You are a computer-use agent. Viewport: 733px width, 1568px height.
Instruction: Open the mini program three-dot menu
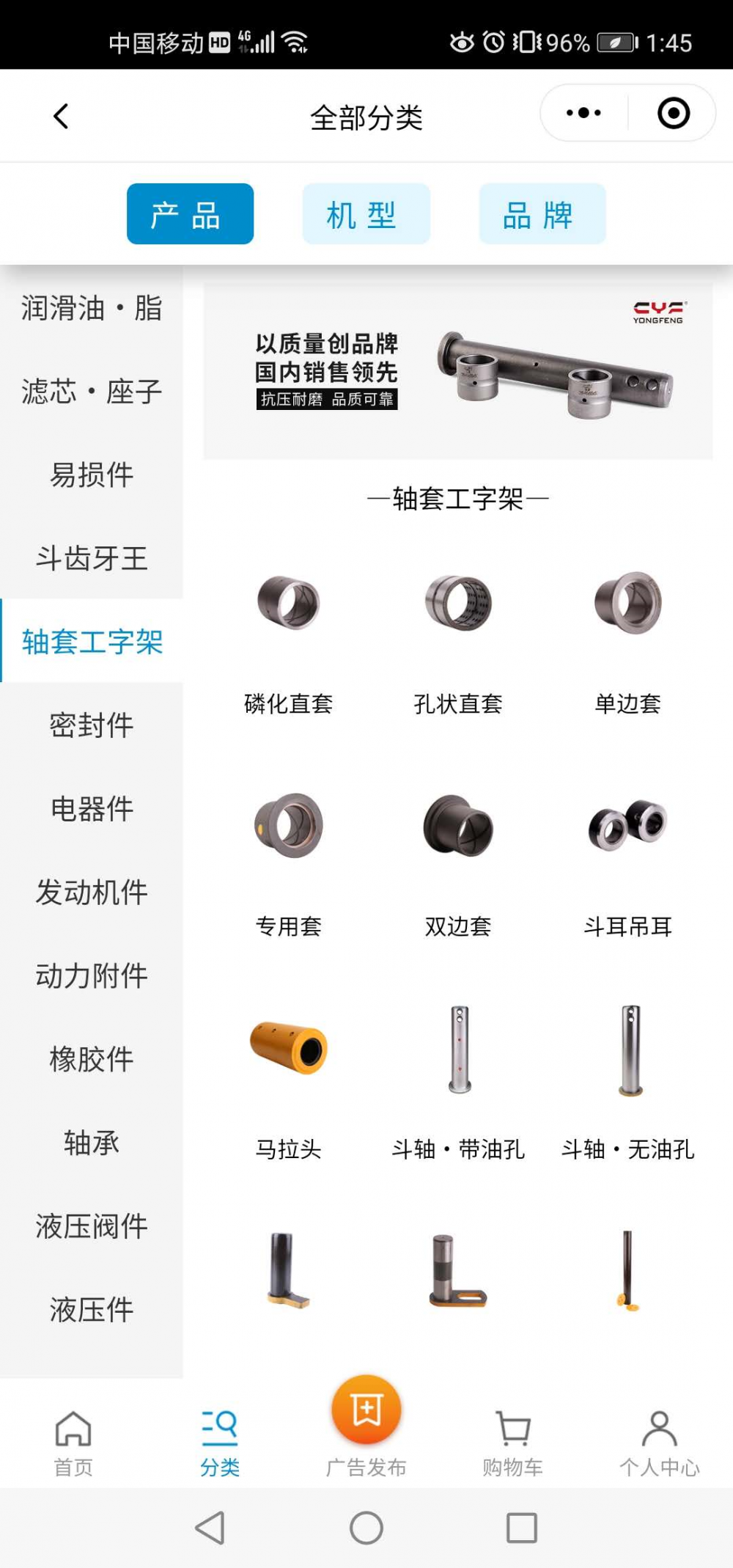[x=583, y=113]
